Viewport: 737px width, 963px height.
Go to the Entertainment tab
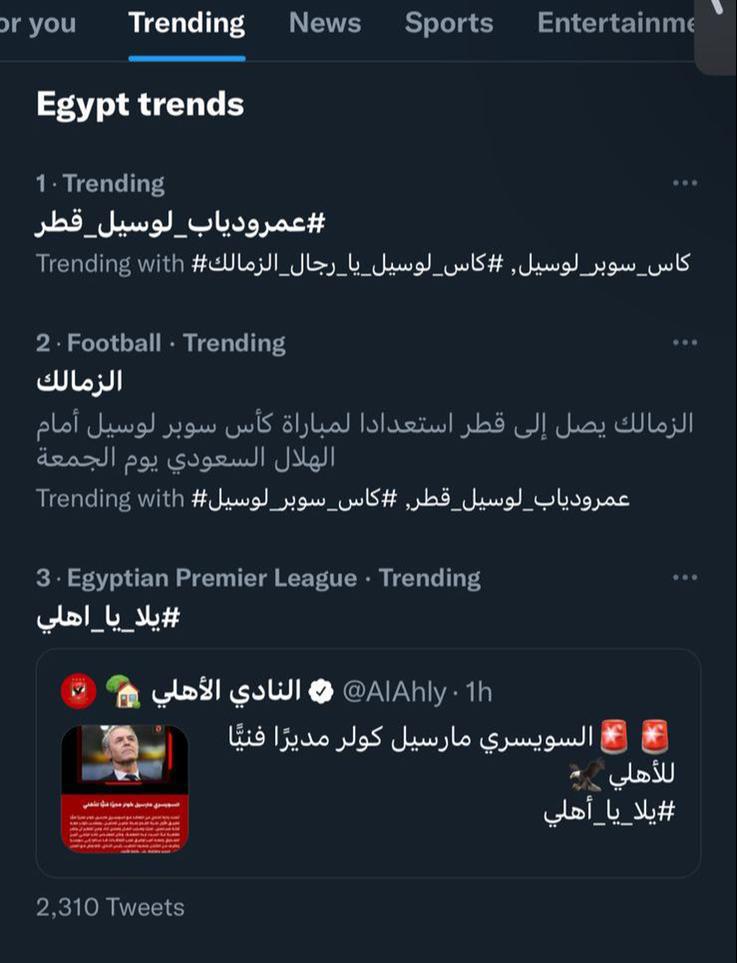point(616,24)
